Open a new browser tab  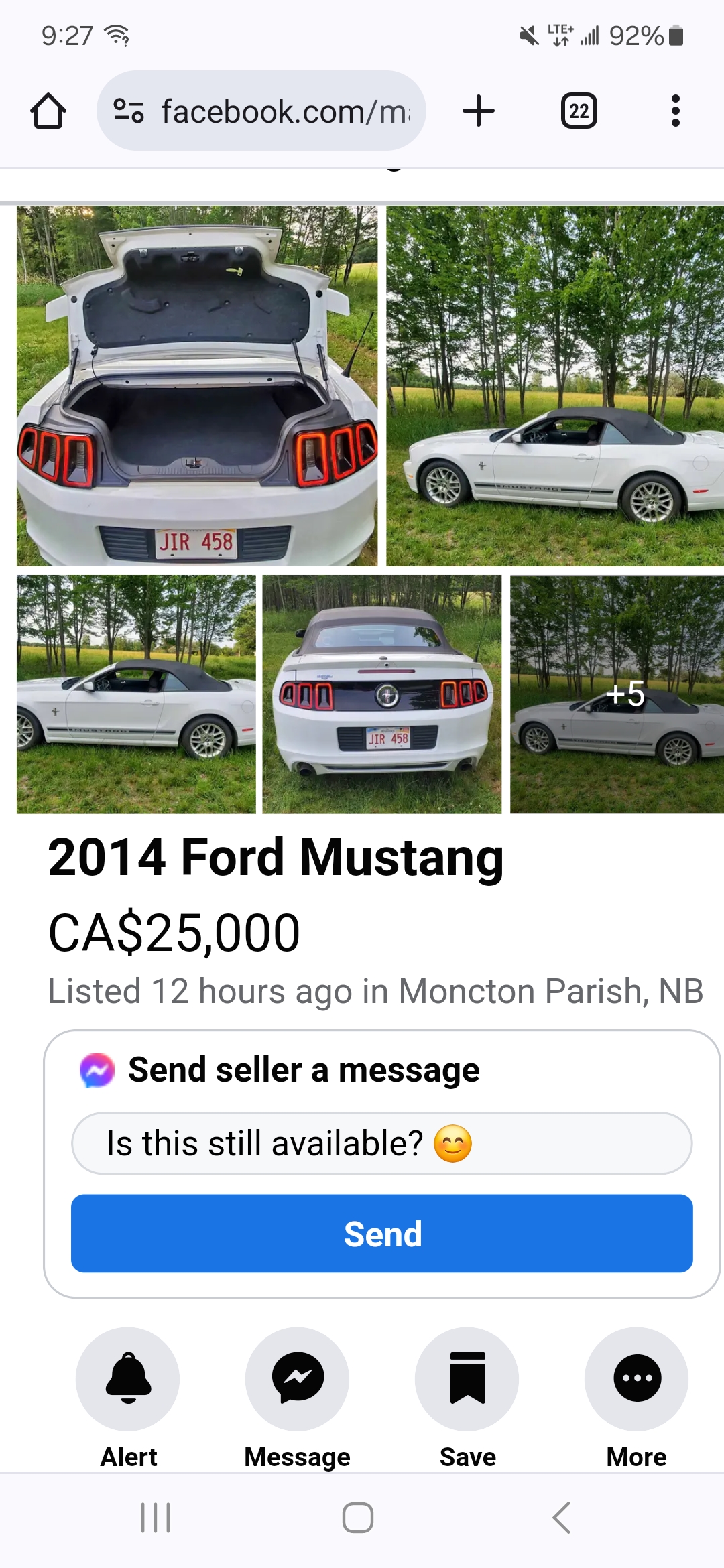(x=479, y=111)
